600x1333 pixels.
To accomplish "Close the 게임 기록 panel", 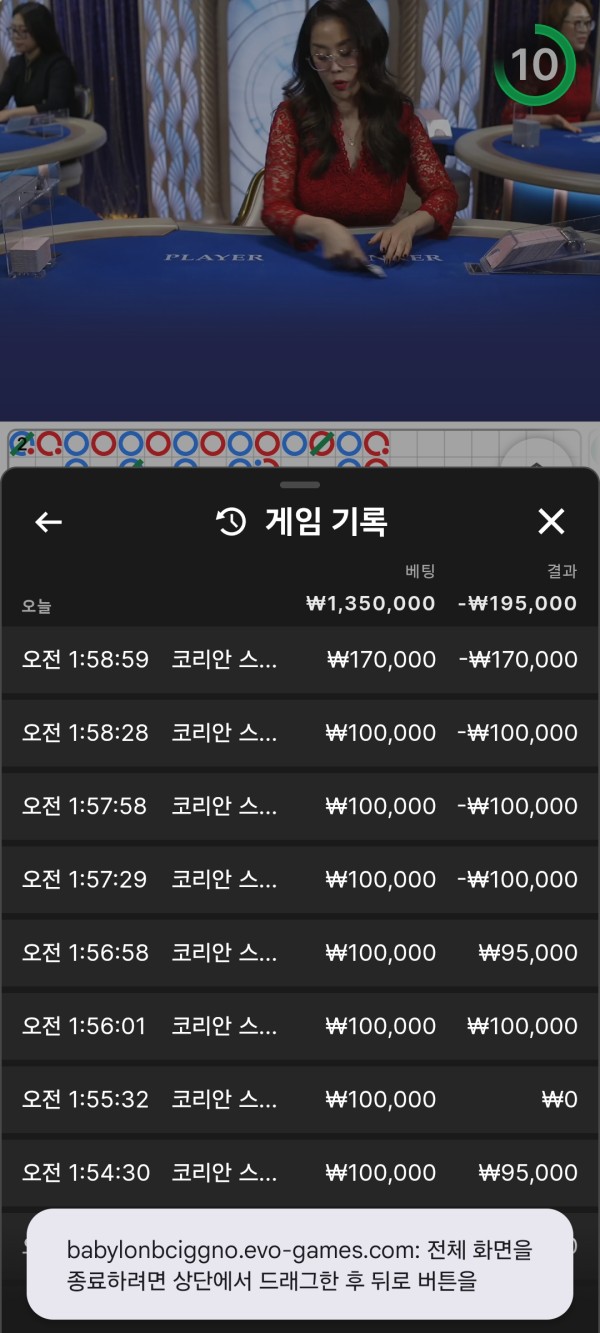I will click(x=551, y=522).
